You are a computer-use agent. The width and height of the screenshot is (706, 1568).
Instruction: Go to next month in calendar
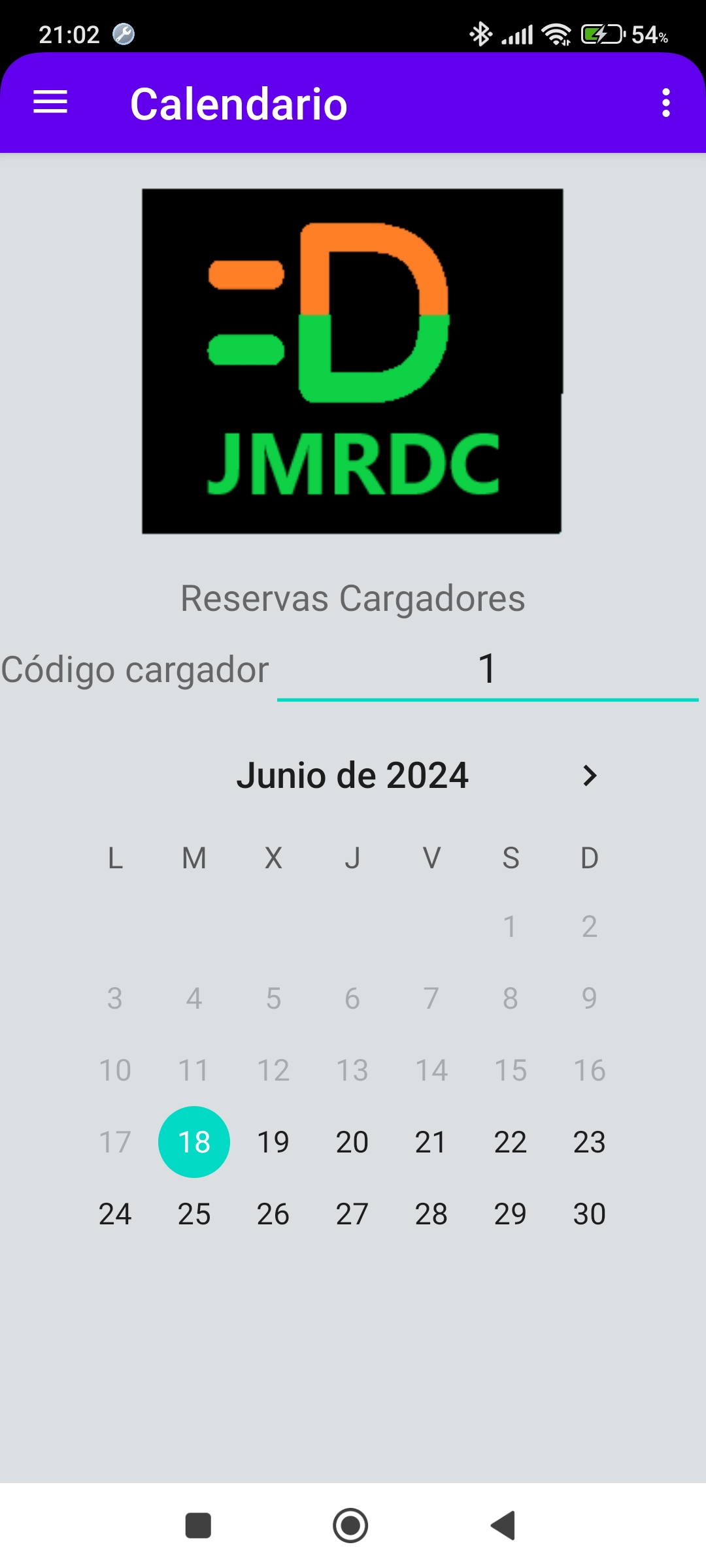590,776
